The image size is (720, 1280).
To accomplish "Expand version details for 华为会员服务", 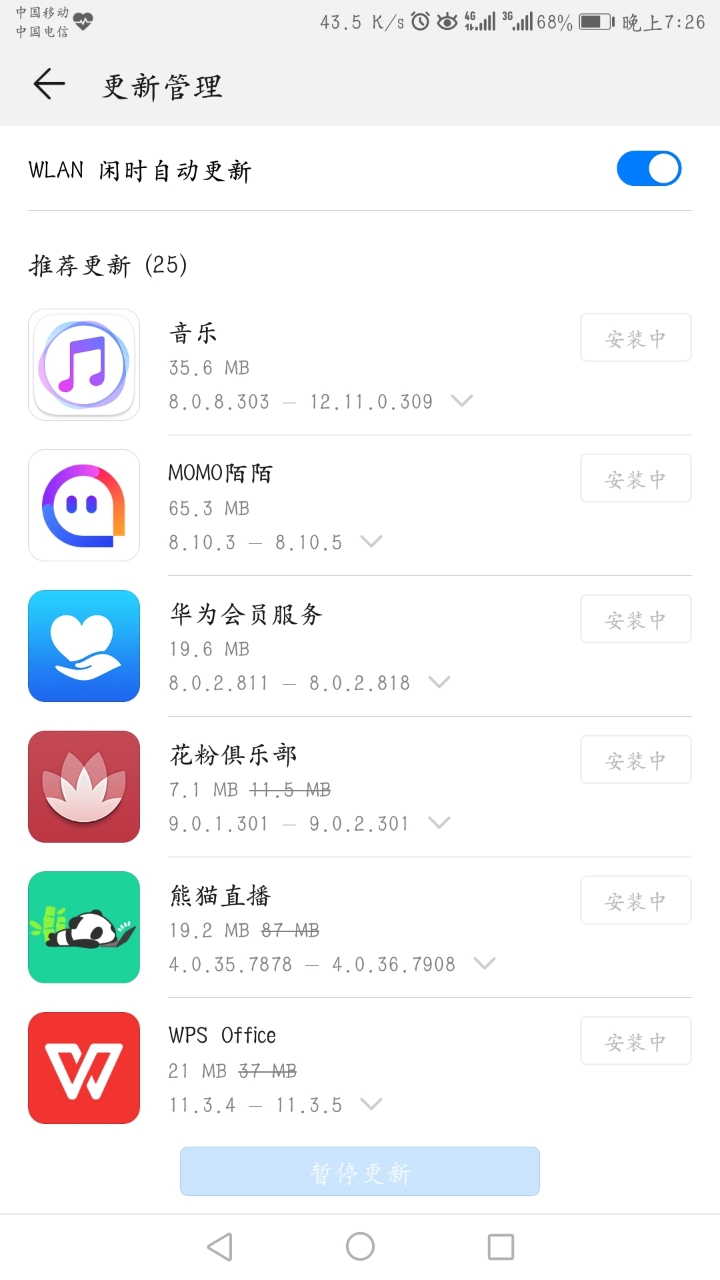I will pyautogui.click(x=439, y=683).
